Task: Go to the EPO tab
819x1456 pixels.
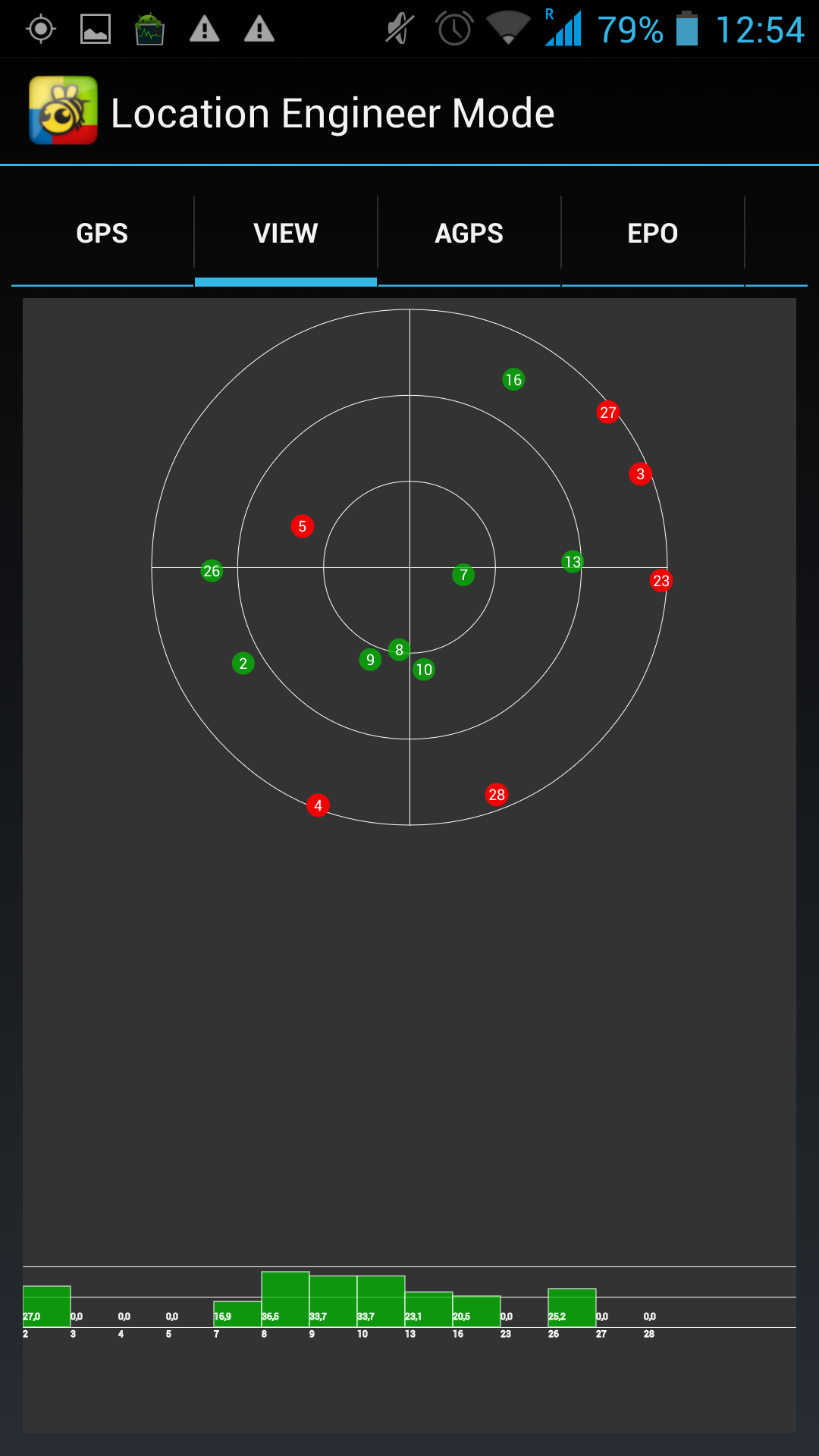Action: click(x=653, y=234)
